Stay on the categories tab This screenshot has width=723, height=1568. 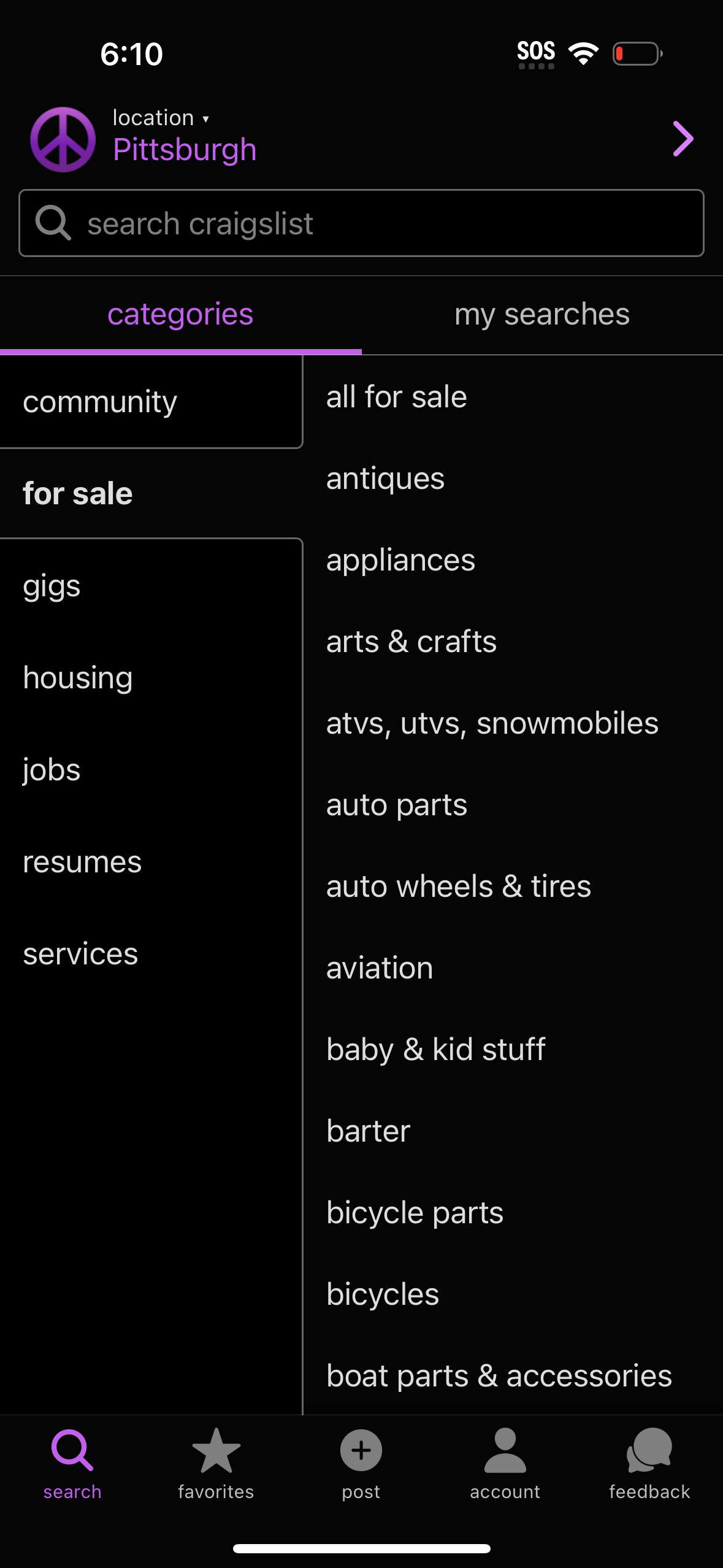click(x=180, y=314)
